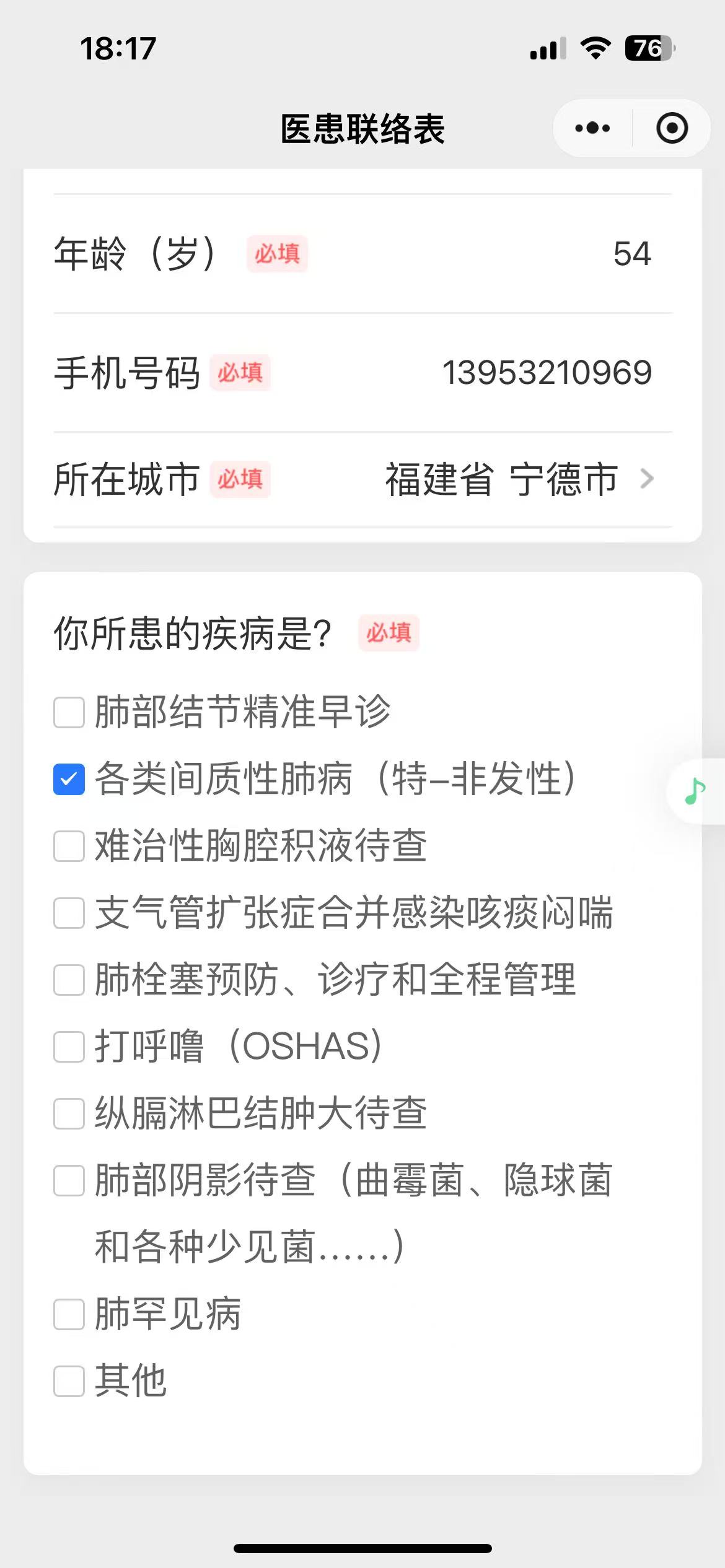Open the mini program more options menu

point(592,128)
